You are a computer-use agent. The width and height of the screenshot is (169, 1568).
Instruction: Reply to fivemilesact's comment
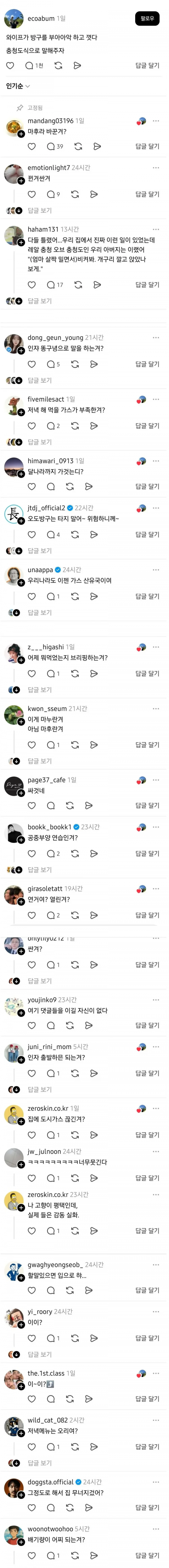(147, 426)
